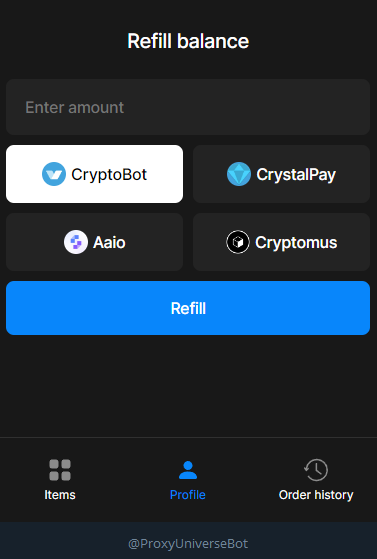Open the Profile tab
The height and width of the screenshot is (559, 377).
click(x=188, y=480)
